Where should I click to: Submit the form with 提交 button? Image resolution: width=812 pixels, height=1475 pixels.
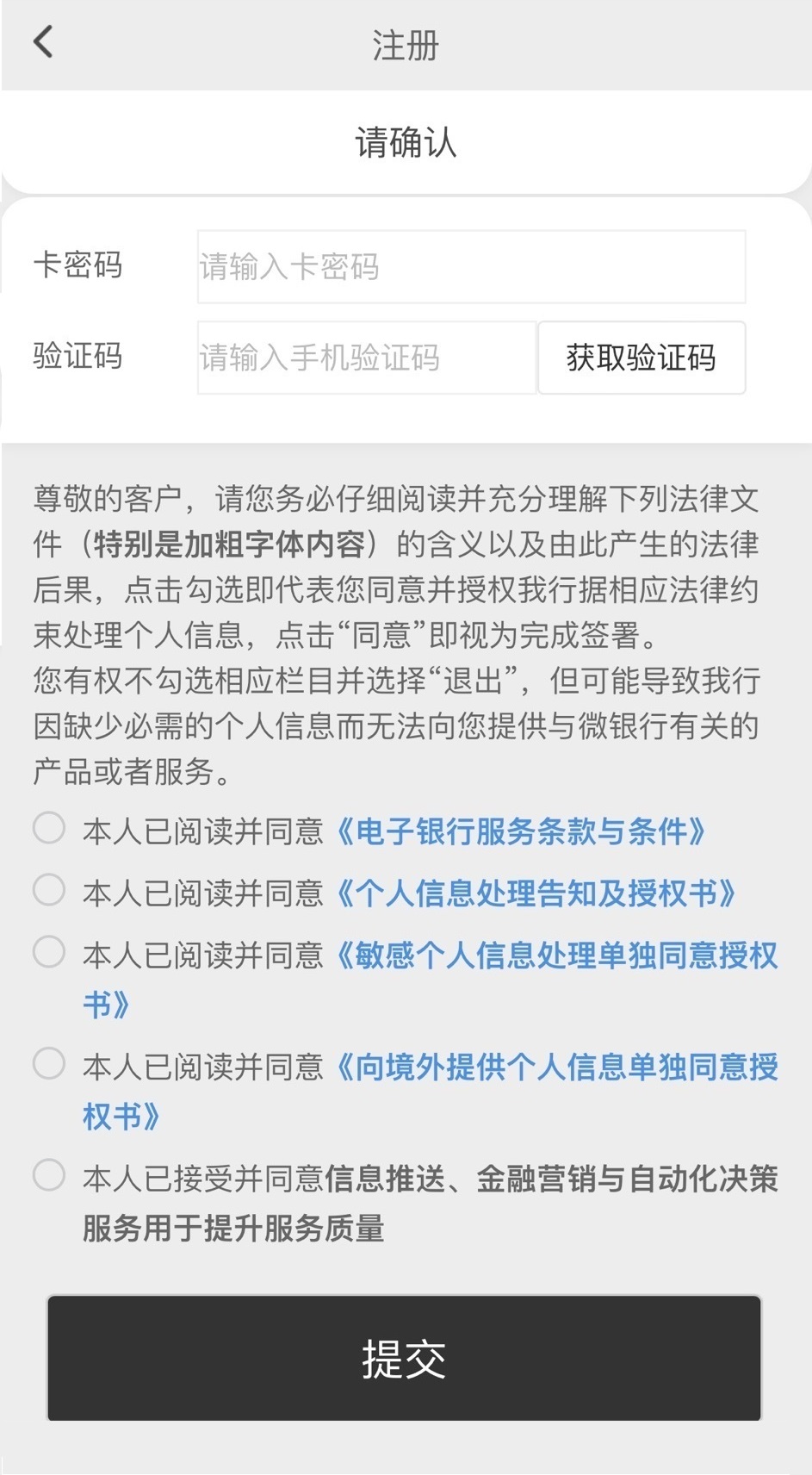click(x=404, y=1359)
